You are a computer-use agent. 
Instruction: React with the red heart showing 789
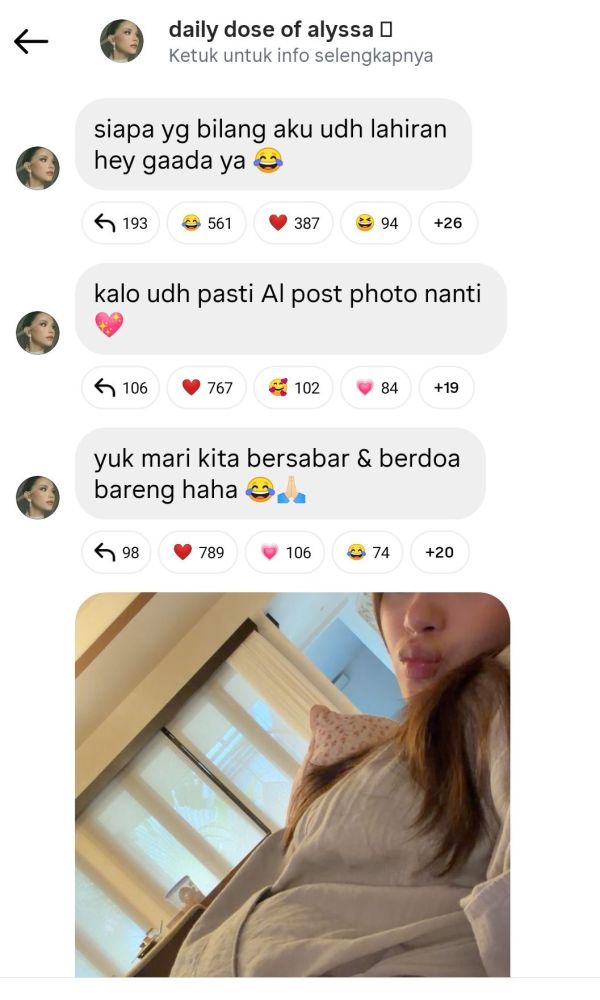coord(198,552)
